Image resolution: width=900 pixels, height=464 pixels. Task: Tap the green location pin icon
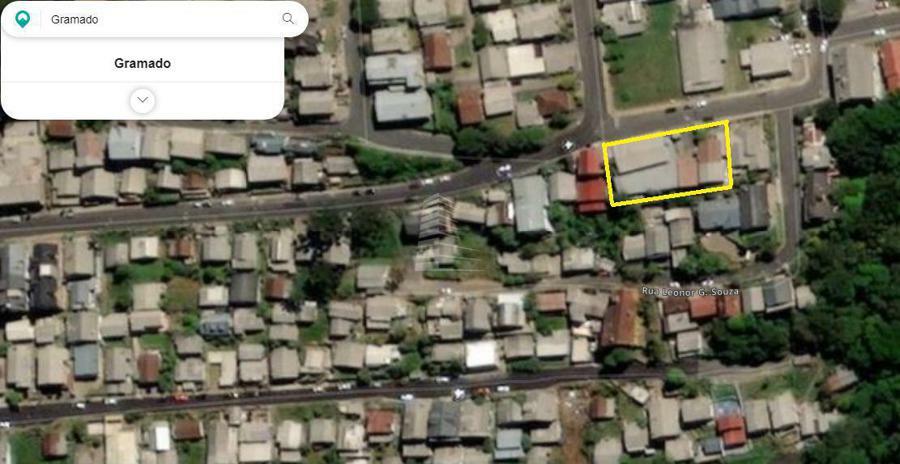23,19
